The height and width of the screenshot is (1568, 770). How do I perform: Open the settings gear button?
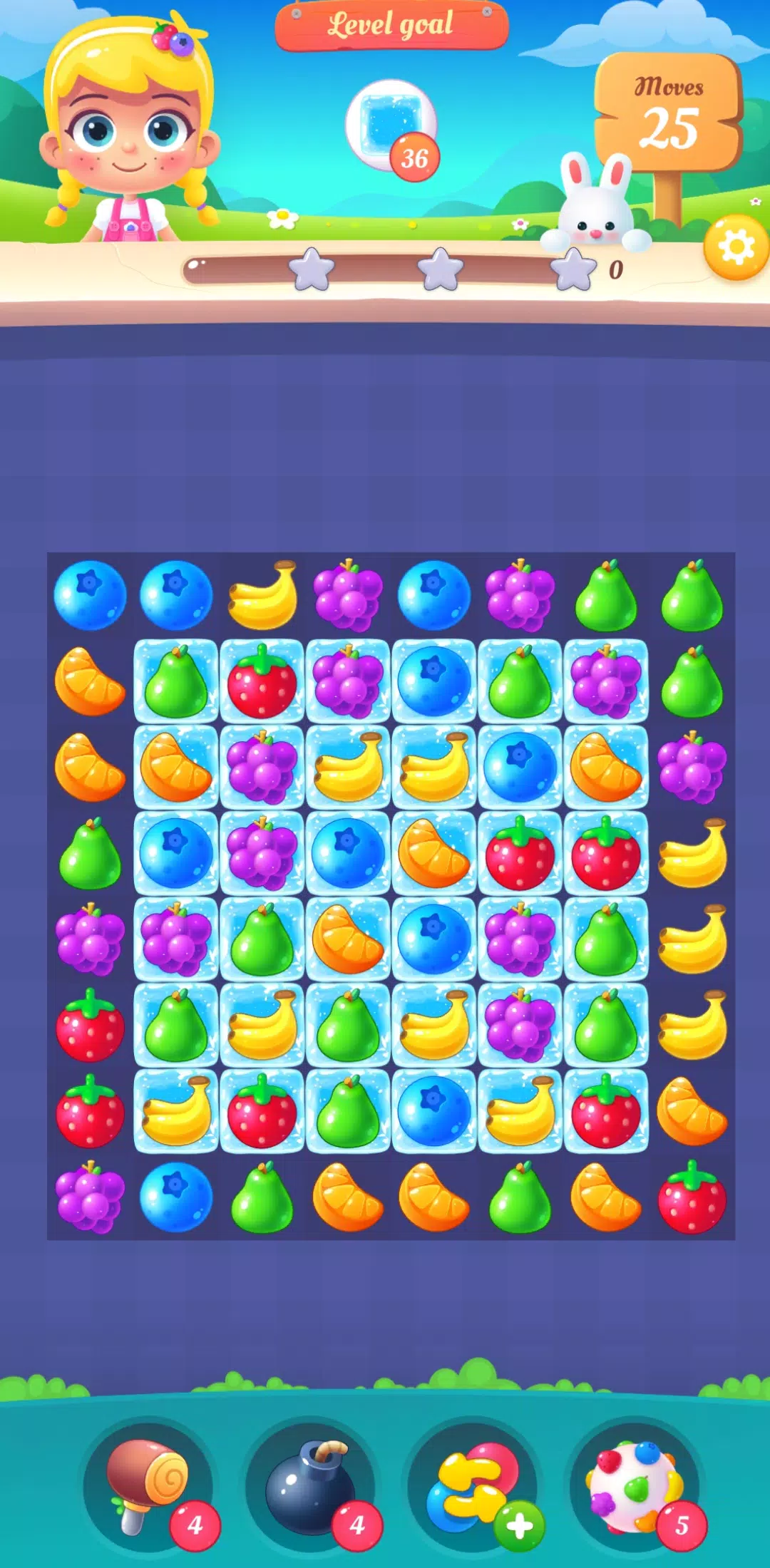click(x=736, y=248)
